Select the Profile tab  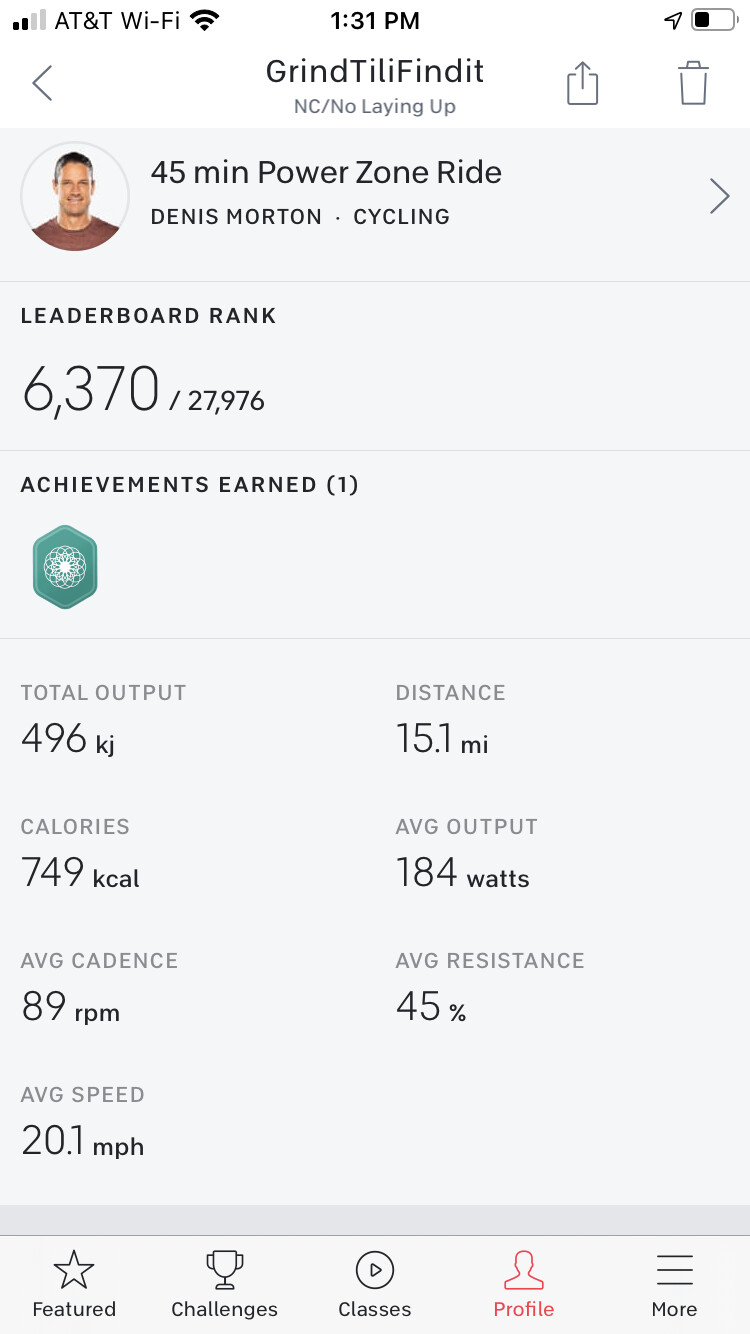tap(524, 1285)
